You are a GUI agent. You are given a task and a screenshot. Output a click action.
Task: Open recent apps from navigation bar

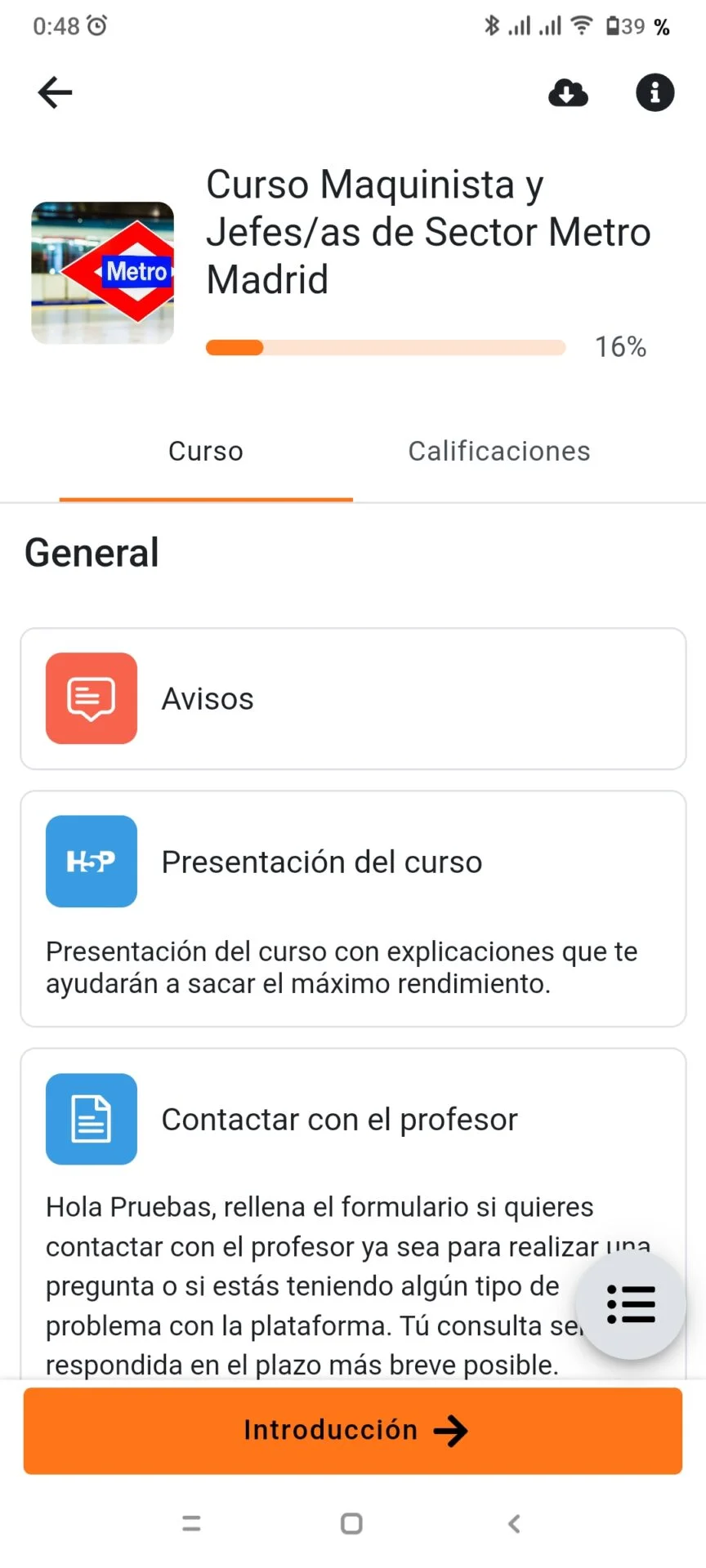191,1523
